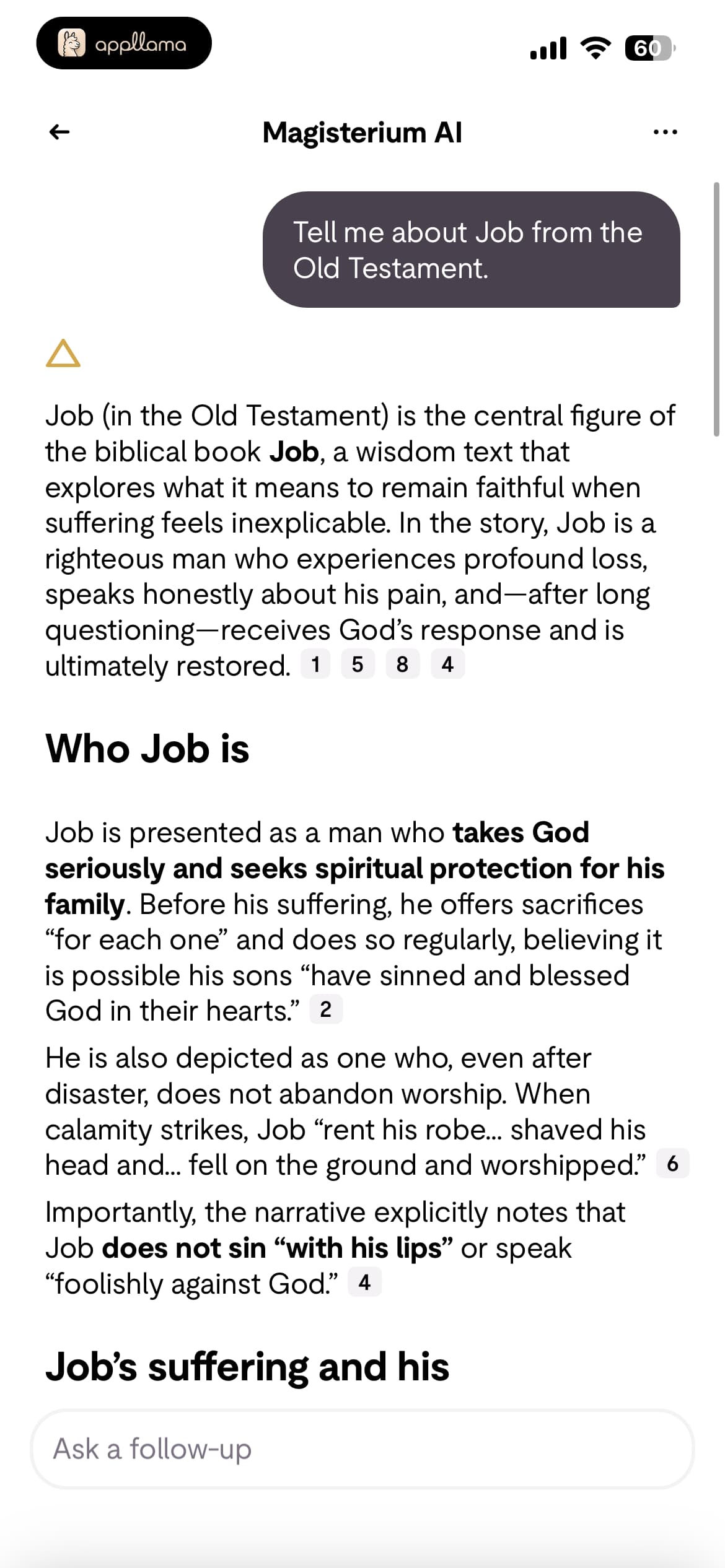Viewport: 725px width, 1568px height.
Task: Tap the Ask a follow-up field
Action: [362, 1449]
